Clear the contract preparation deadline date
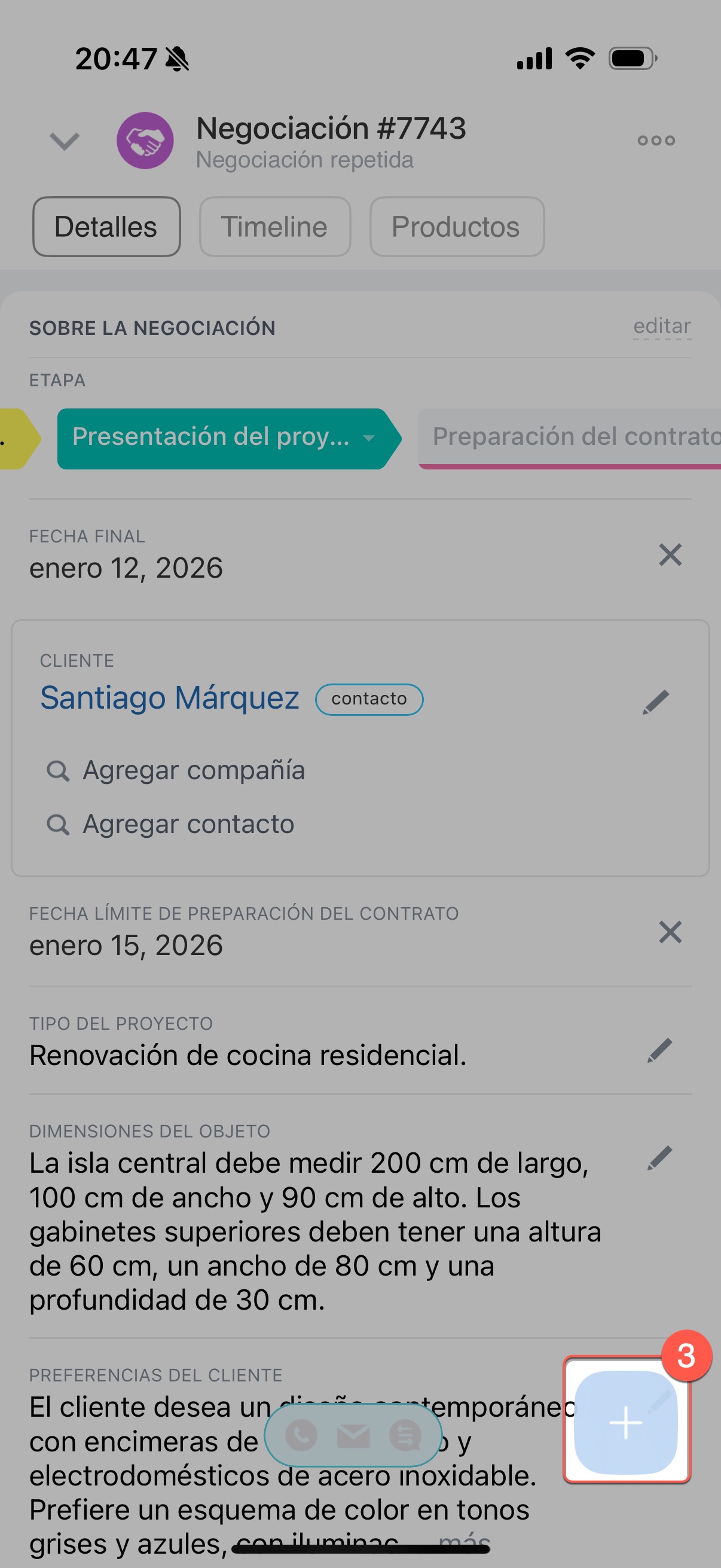 [670, 932]
